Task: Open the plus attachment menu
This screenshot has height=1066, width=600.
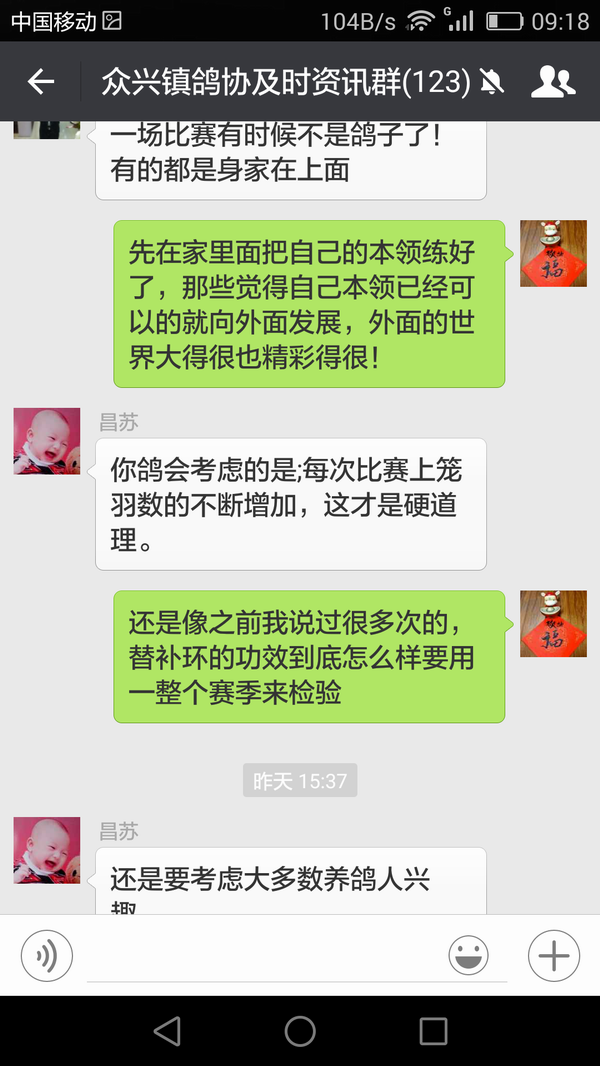Action: point(553,957)
